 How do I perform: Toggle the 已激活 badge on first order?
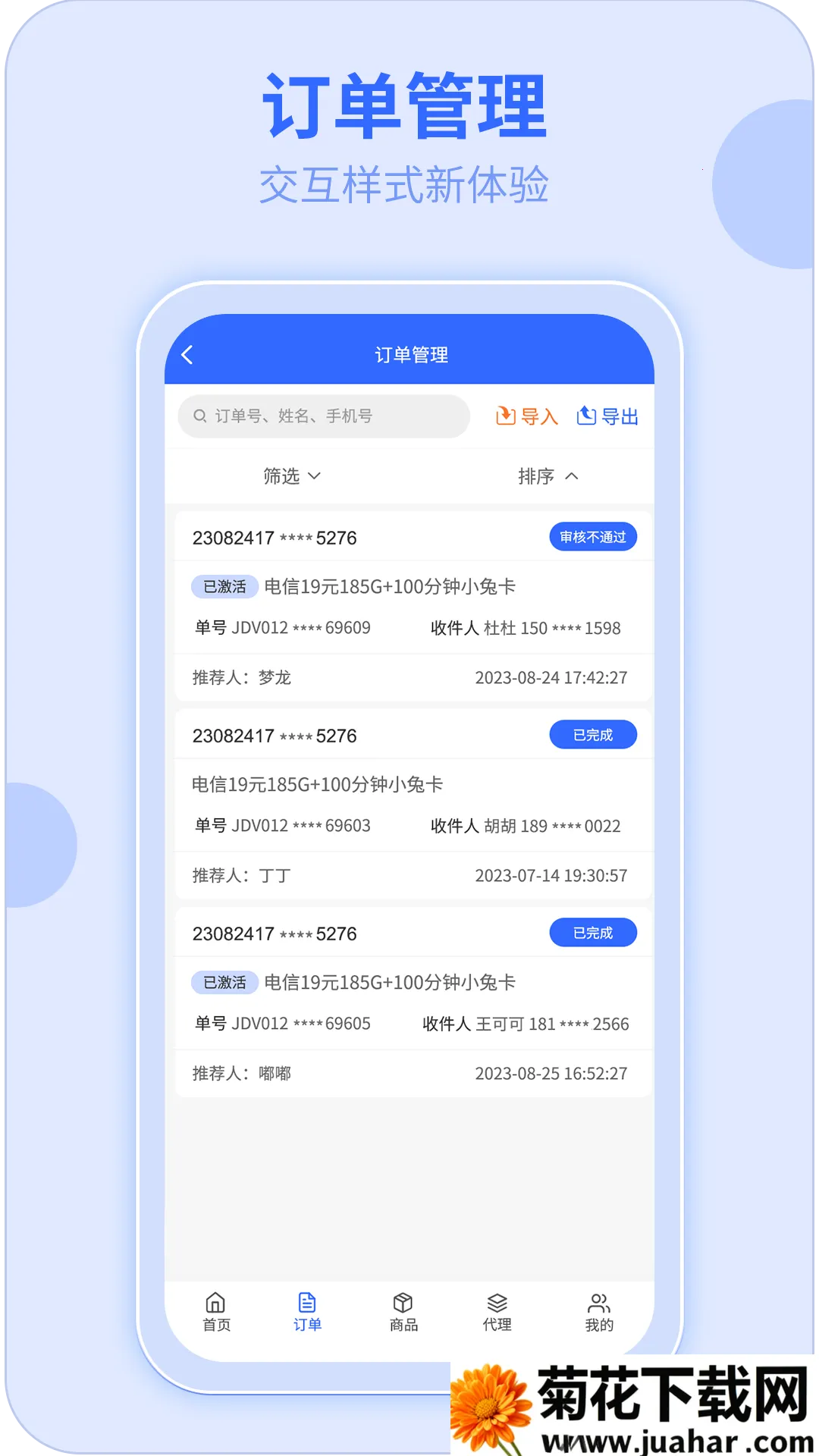point(224,588)
